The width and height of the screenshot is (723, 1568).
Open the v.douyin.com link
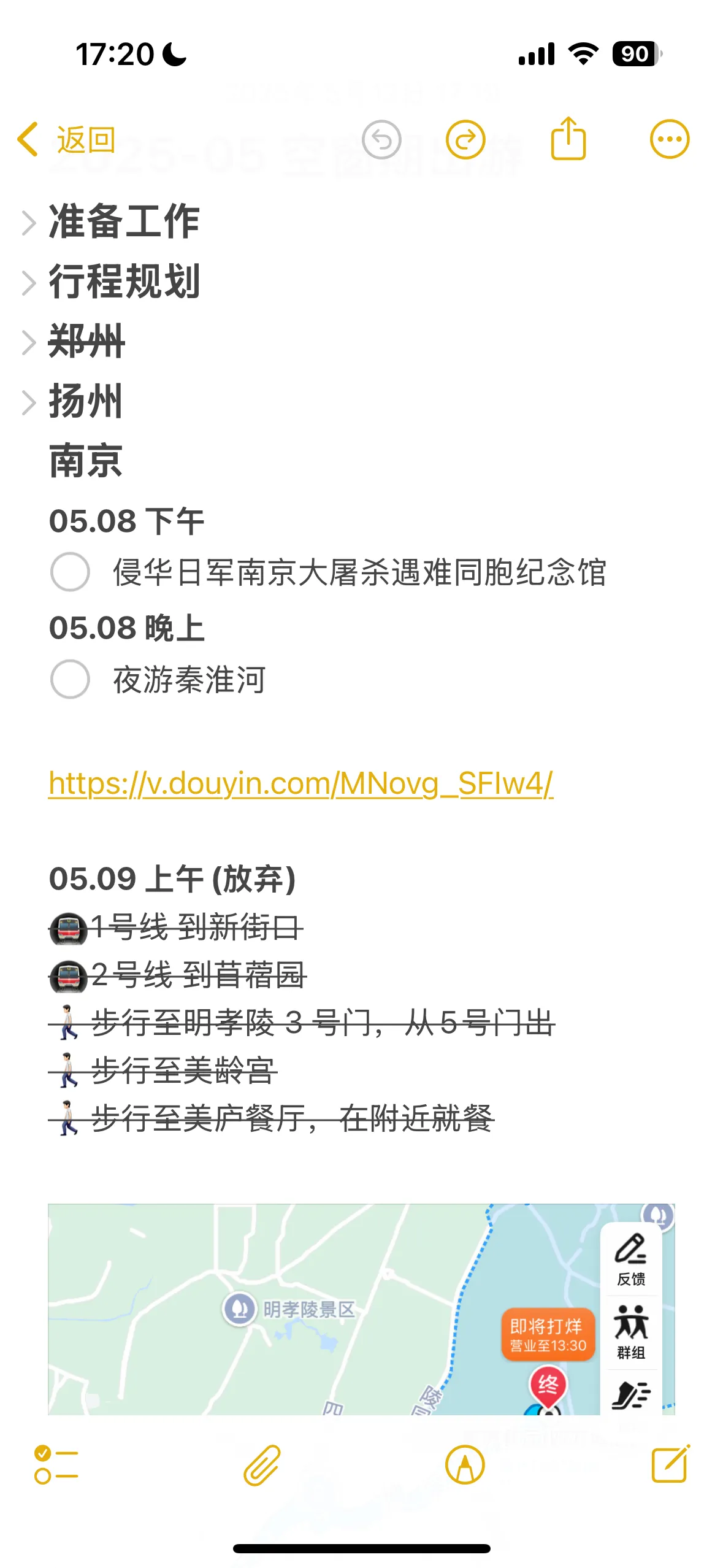click(x=300, y=783)
